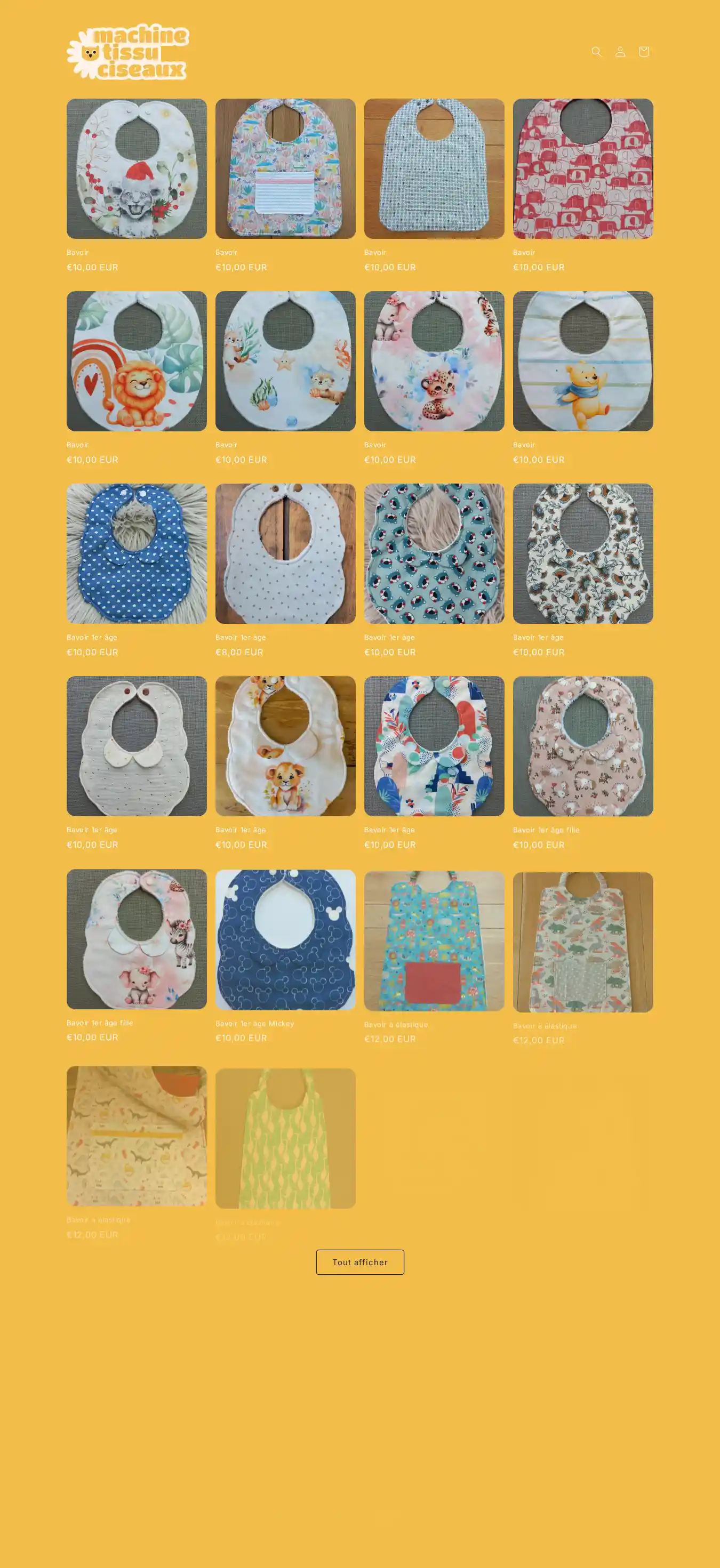Select the Winnie the Pooh bib
Viewport: 720px width, 1568px height.
pos(582,361)
